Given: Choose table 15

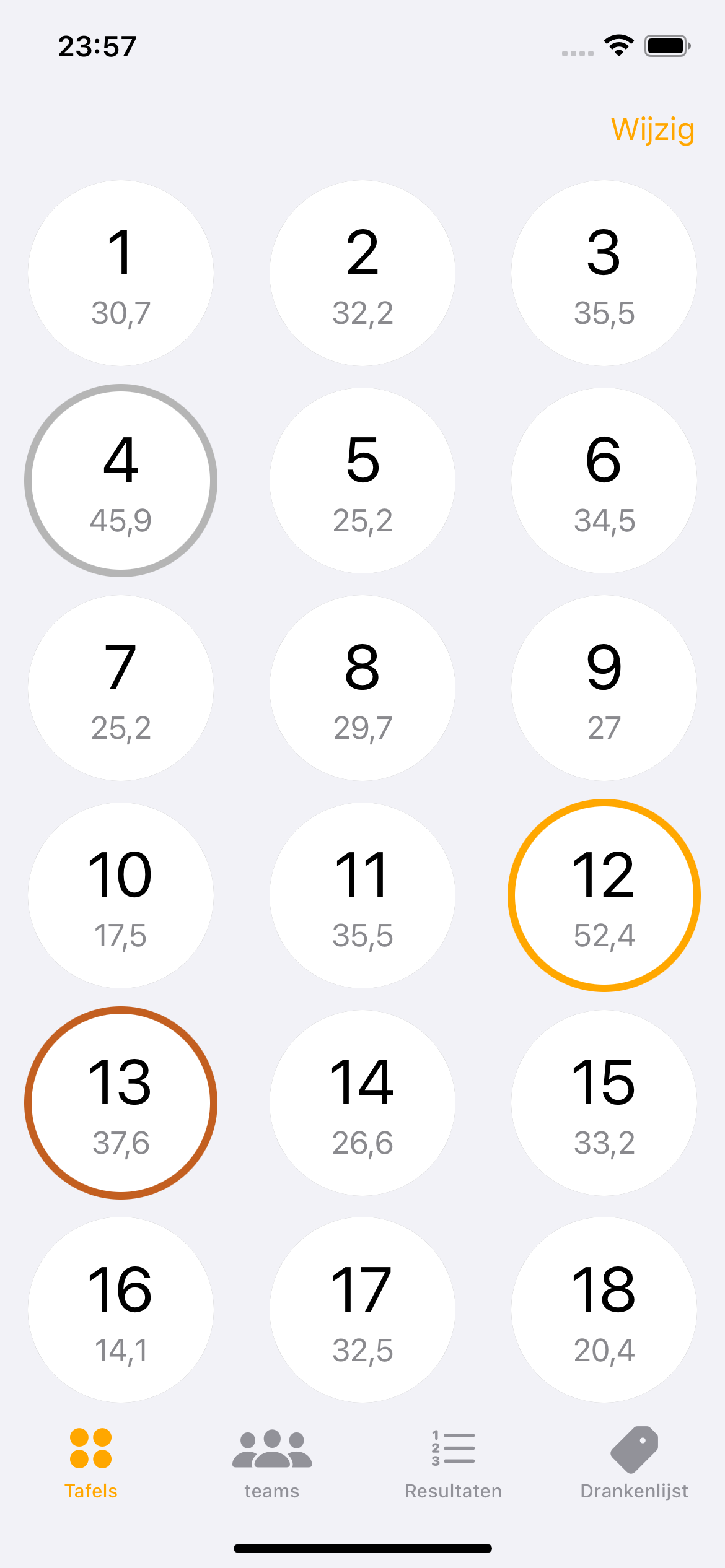Looking at the screenshot, I should coord(604,1103).
